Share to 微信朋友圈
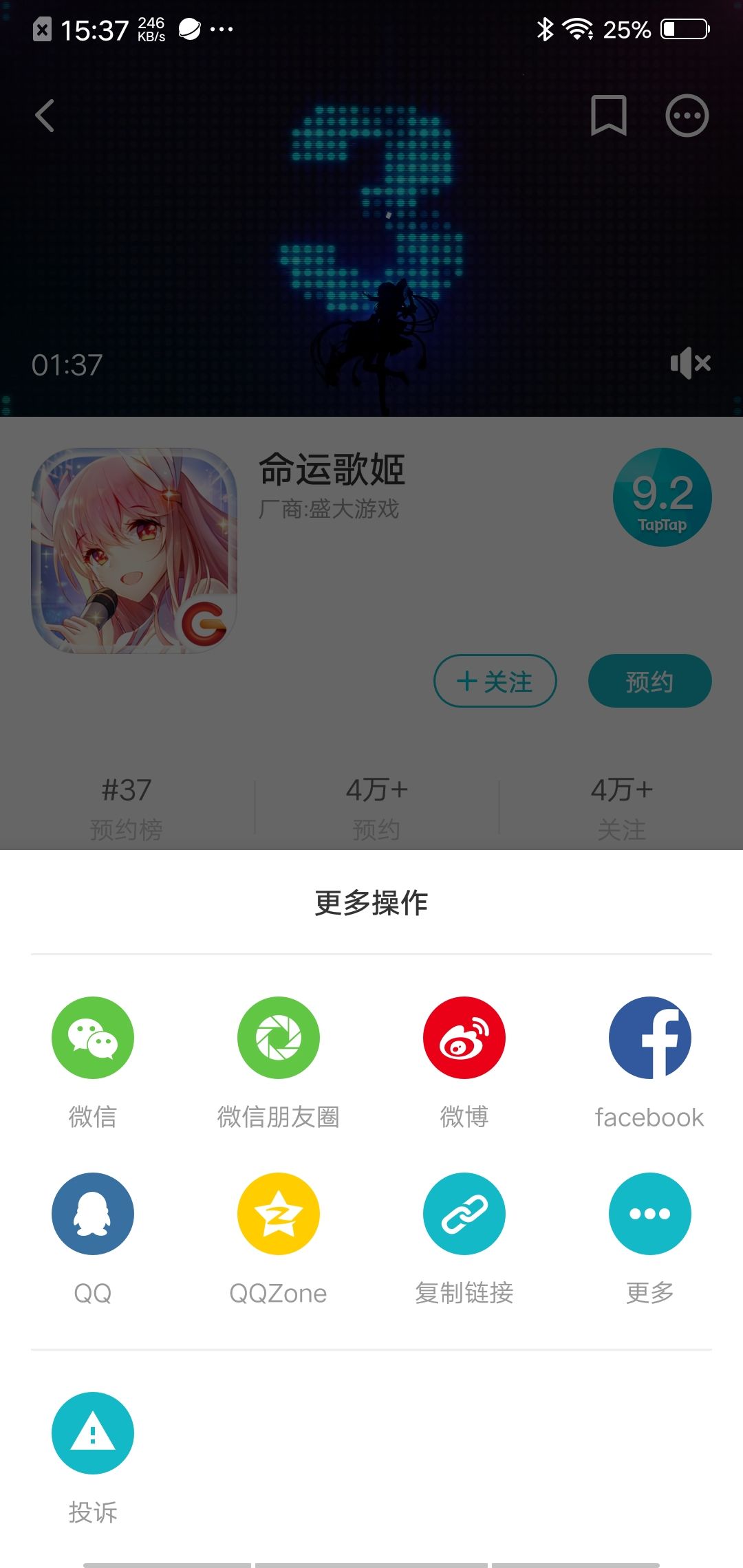The image size is (743, 1568). pos(278,1038)
